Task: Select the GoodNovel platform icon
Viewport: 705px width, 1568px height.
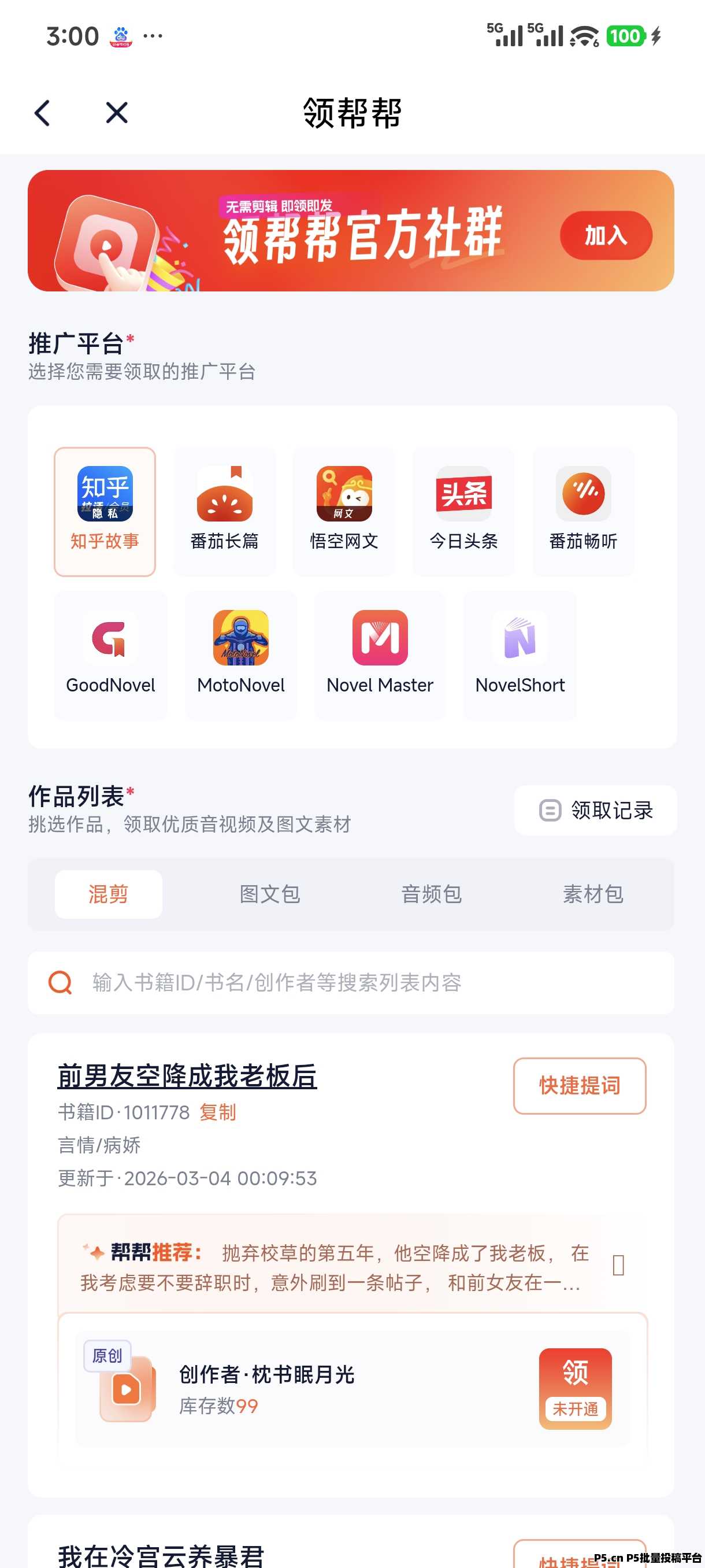Action: 110,653
